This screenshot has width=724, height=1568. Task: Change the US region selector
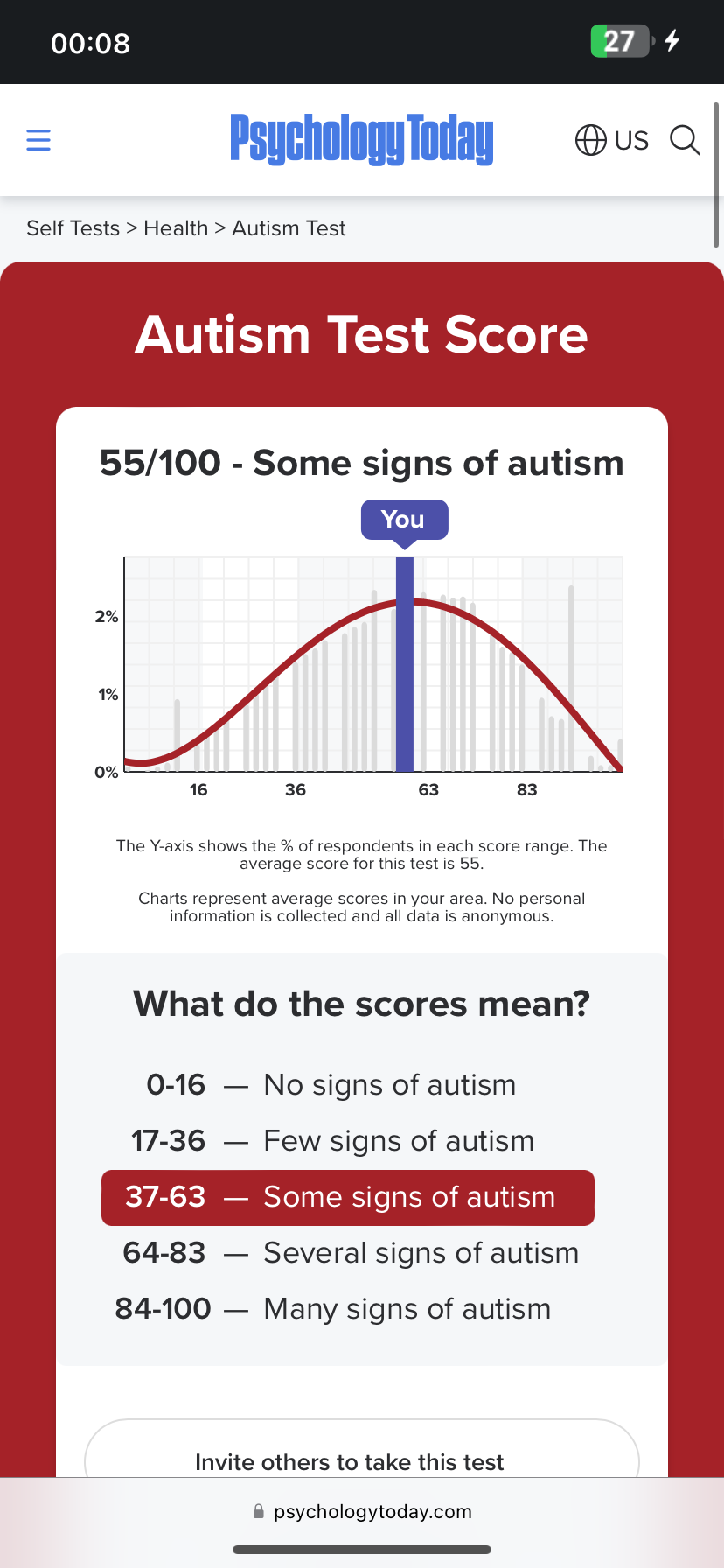(x=611, y=140)
